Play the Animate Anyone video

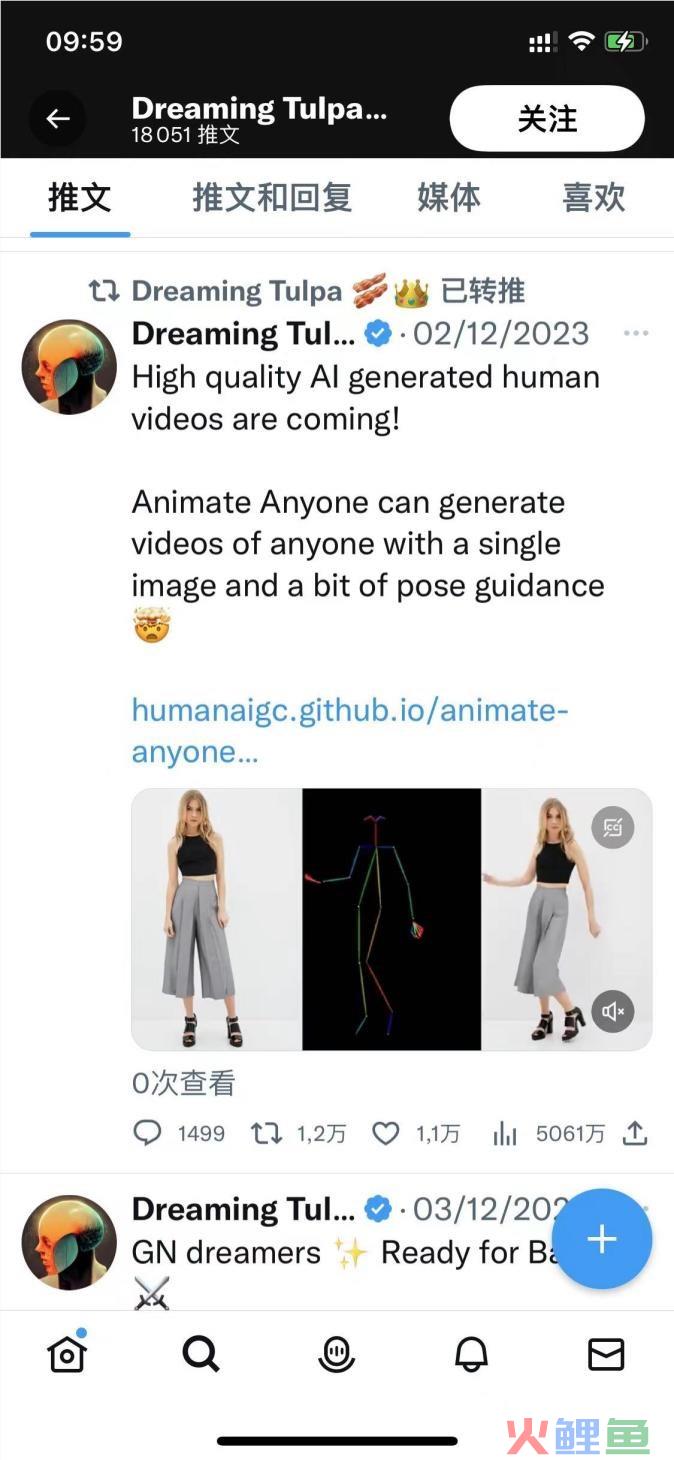click(391, 919)
